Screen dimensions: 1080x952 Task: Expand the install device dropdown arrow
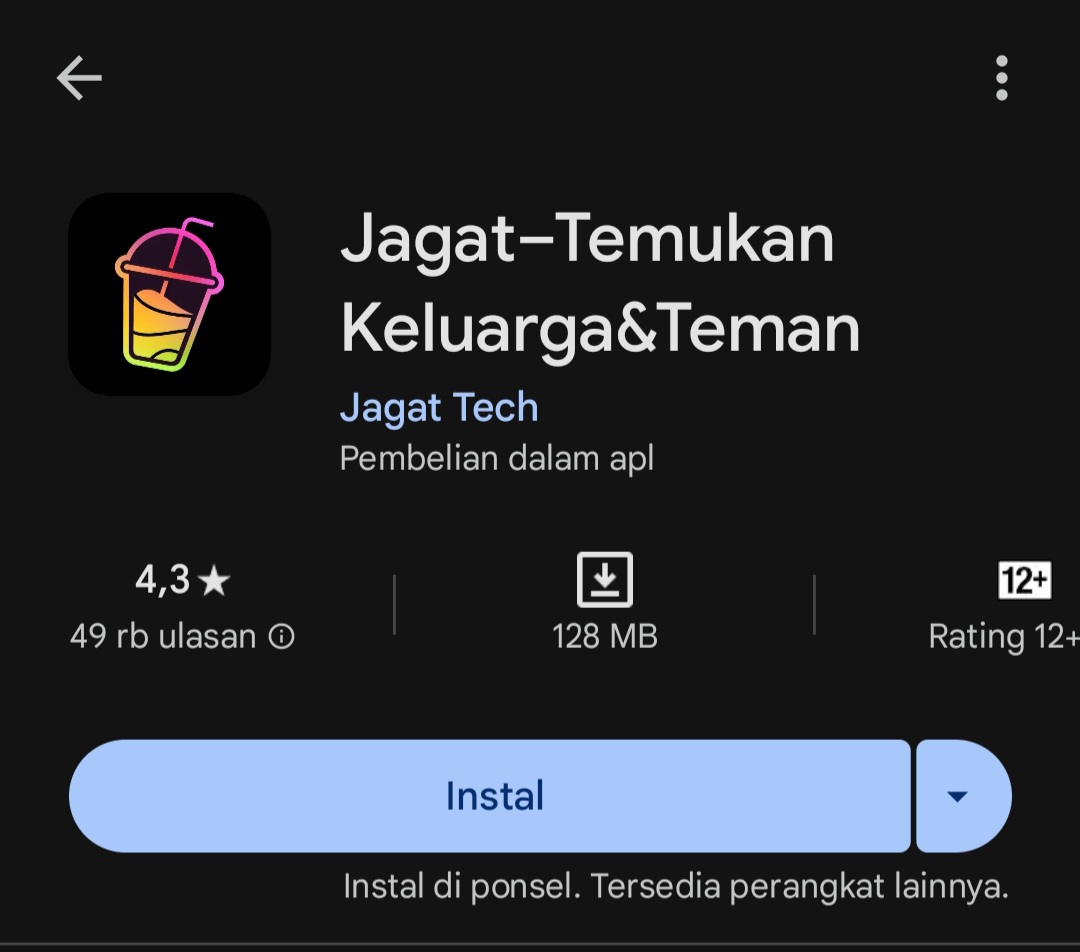pos(958,796)
